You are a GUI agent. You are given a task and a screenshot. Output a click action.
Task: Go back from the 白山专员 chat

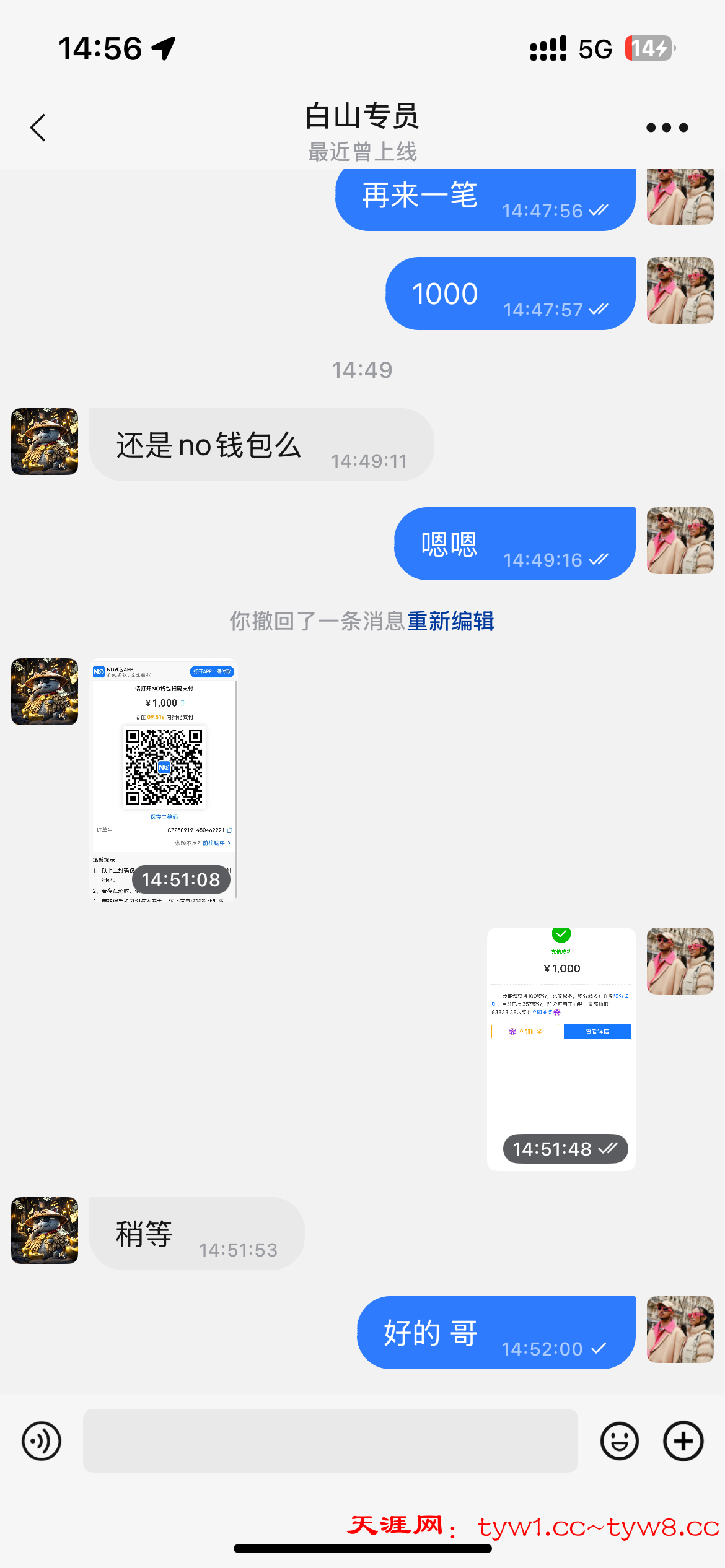[x=38, y=128]
